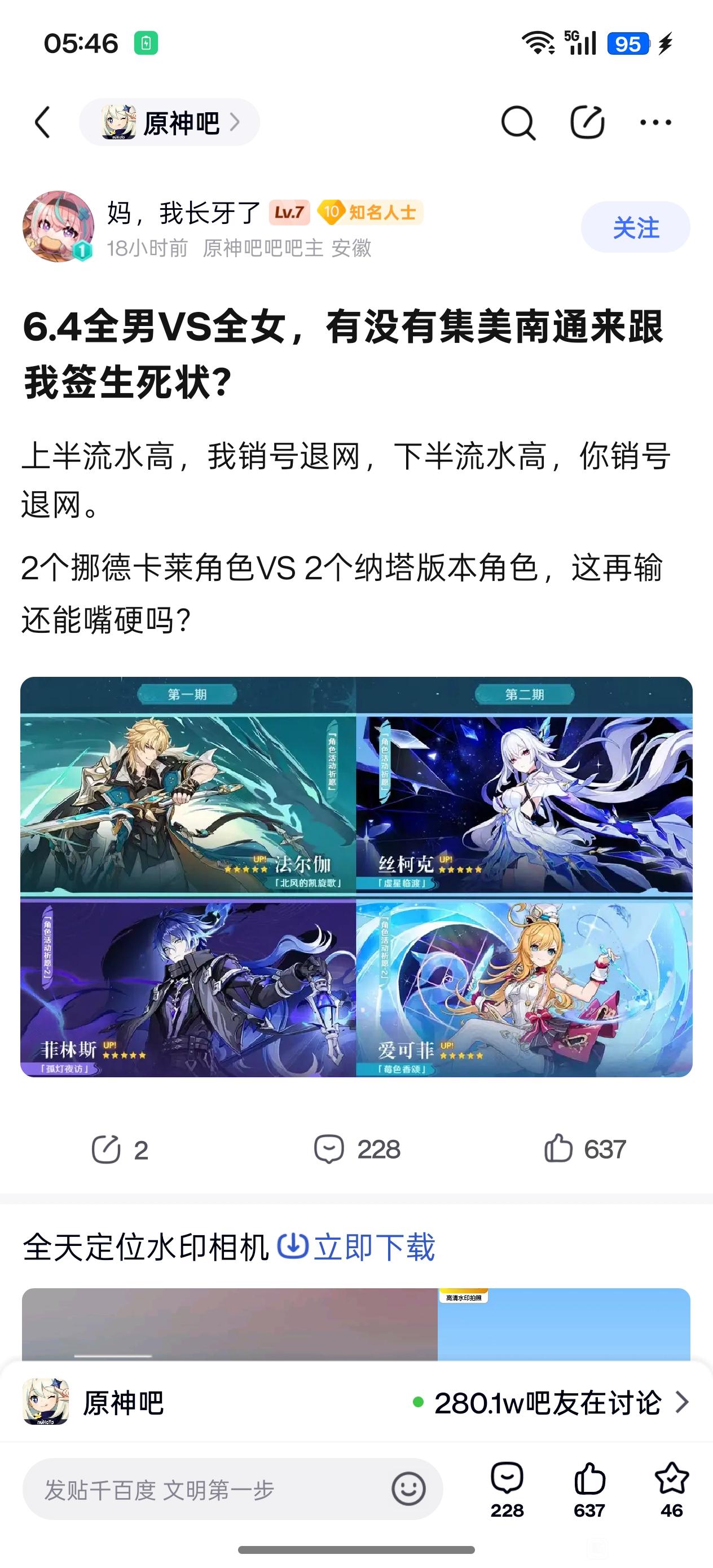Open the poster's profile avatar

coord(58,226)
